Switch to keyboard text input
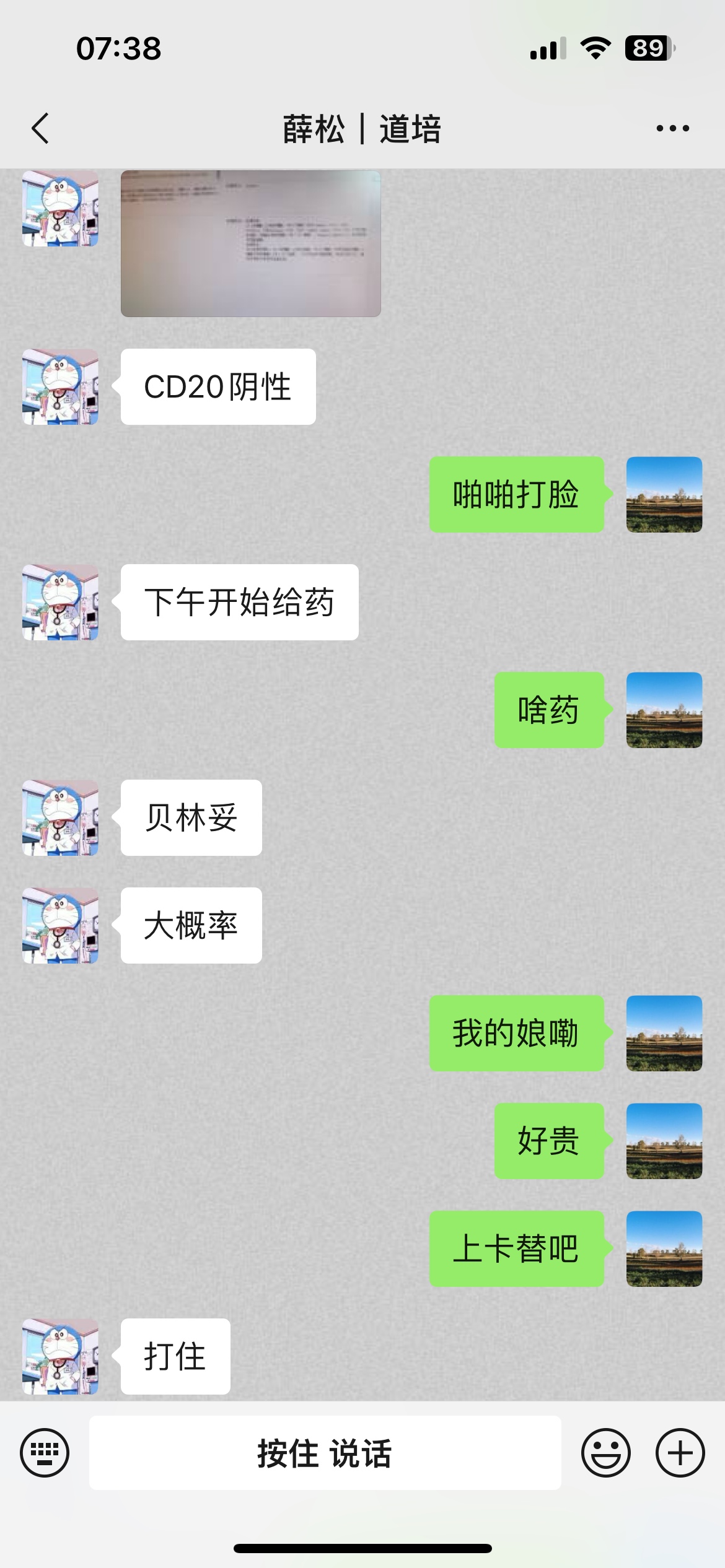 [x=45, y=1452]
